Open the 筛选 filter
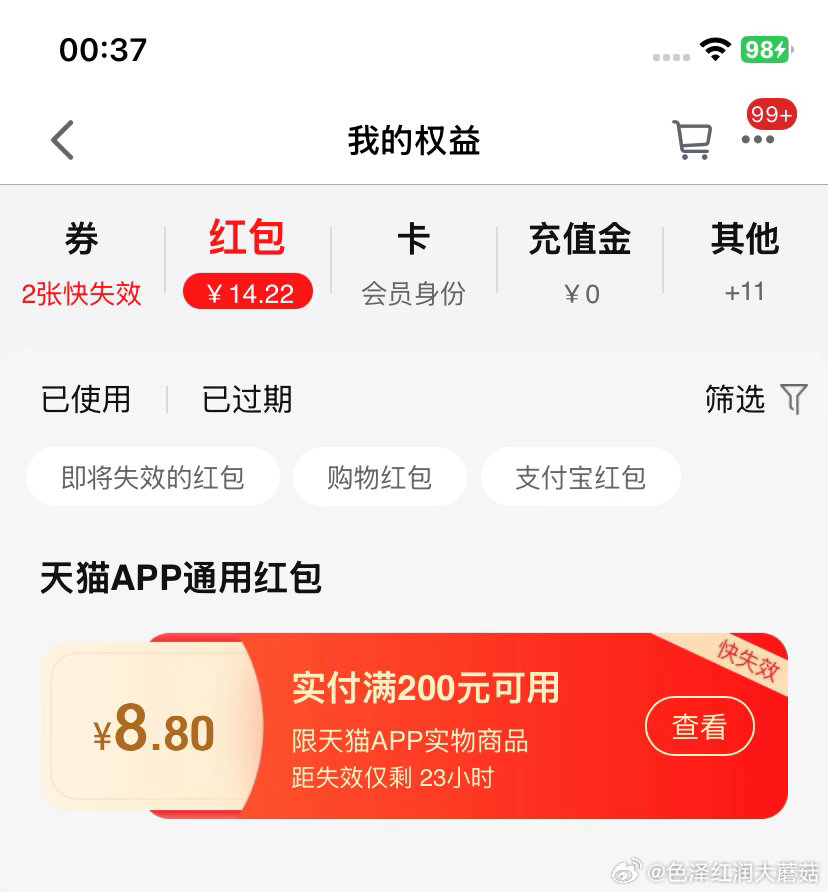 (x=755, y=399)
